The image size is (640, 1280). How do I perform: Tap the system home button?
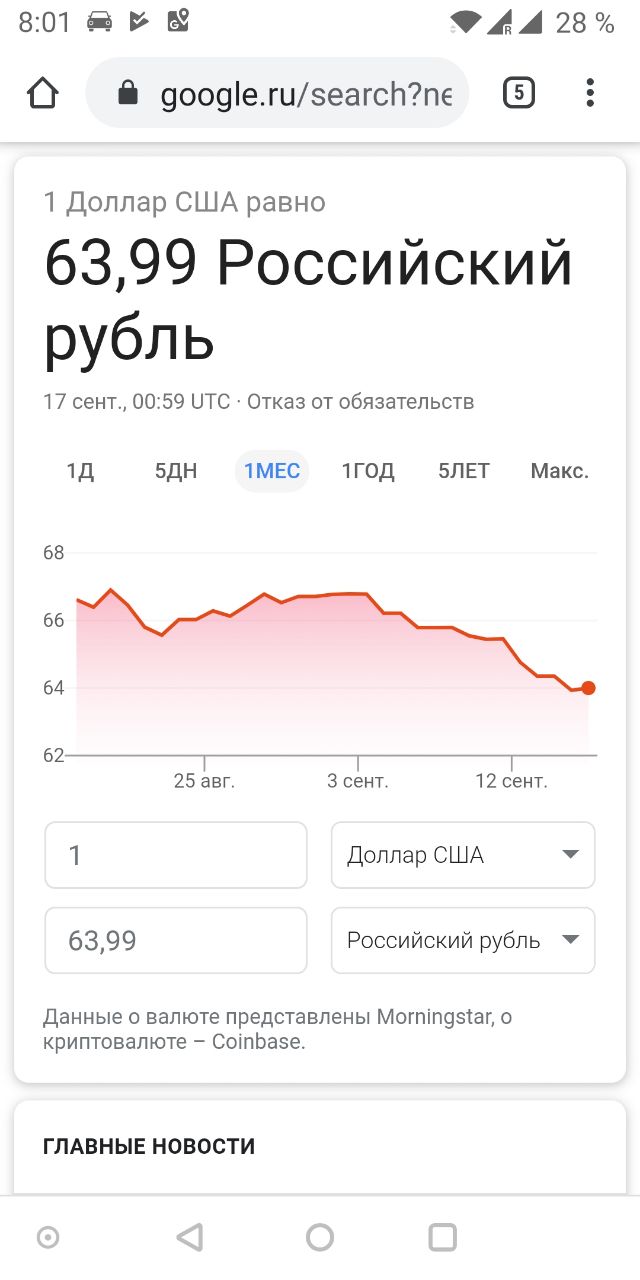point(320,1237)
